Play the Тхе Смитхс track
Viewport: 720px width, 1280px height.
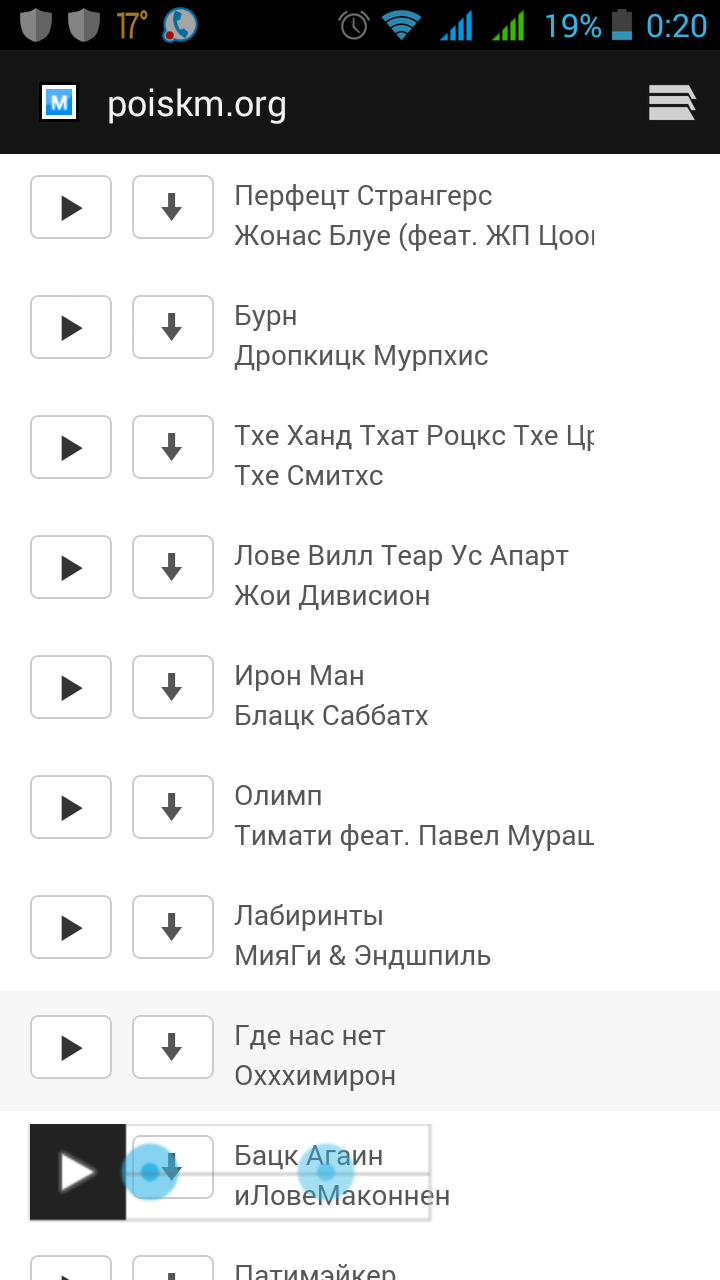(71, 447)
